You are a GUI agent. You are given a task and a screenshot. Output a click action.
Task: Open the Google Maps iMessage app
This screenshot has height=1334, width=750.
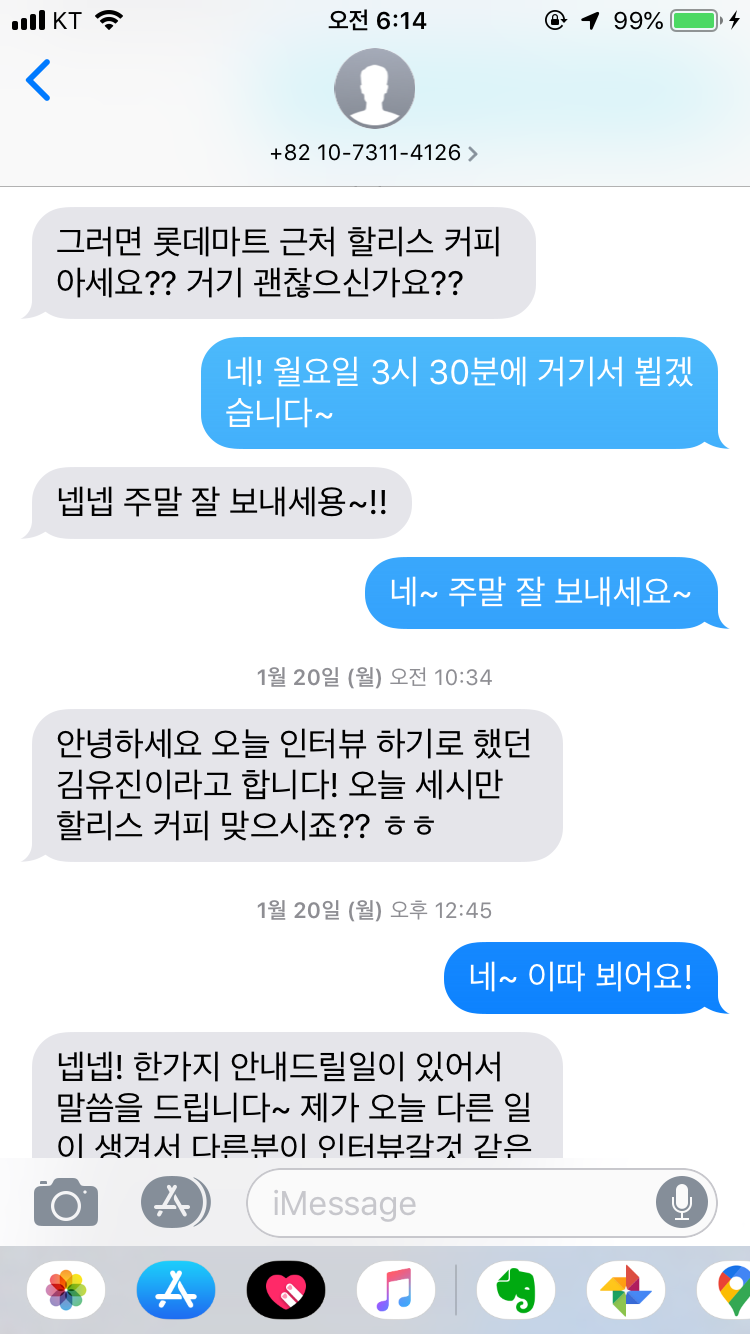coord(730,1290)
